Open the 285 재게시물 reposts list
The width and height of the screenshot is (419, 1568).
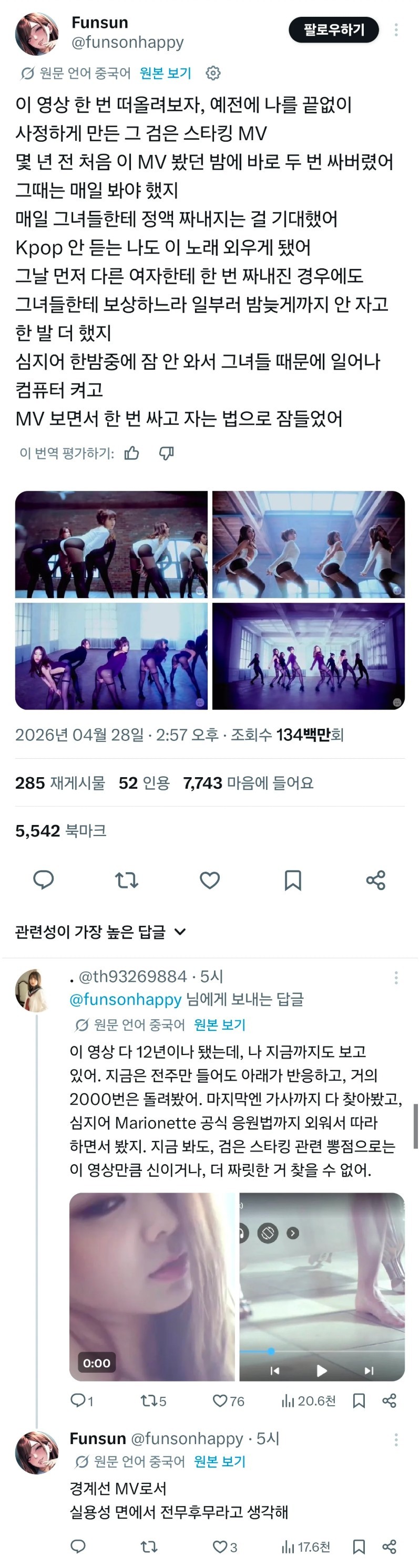point(60,783)
